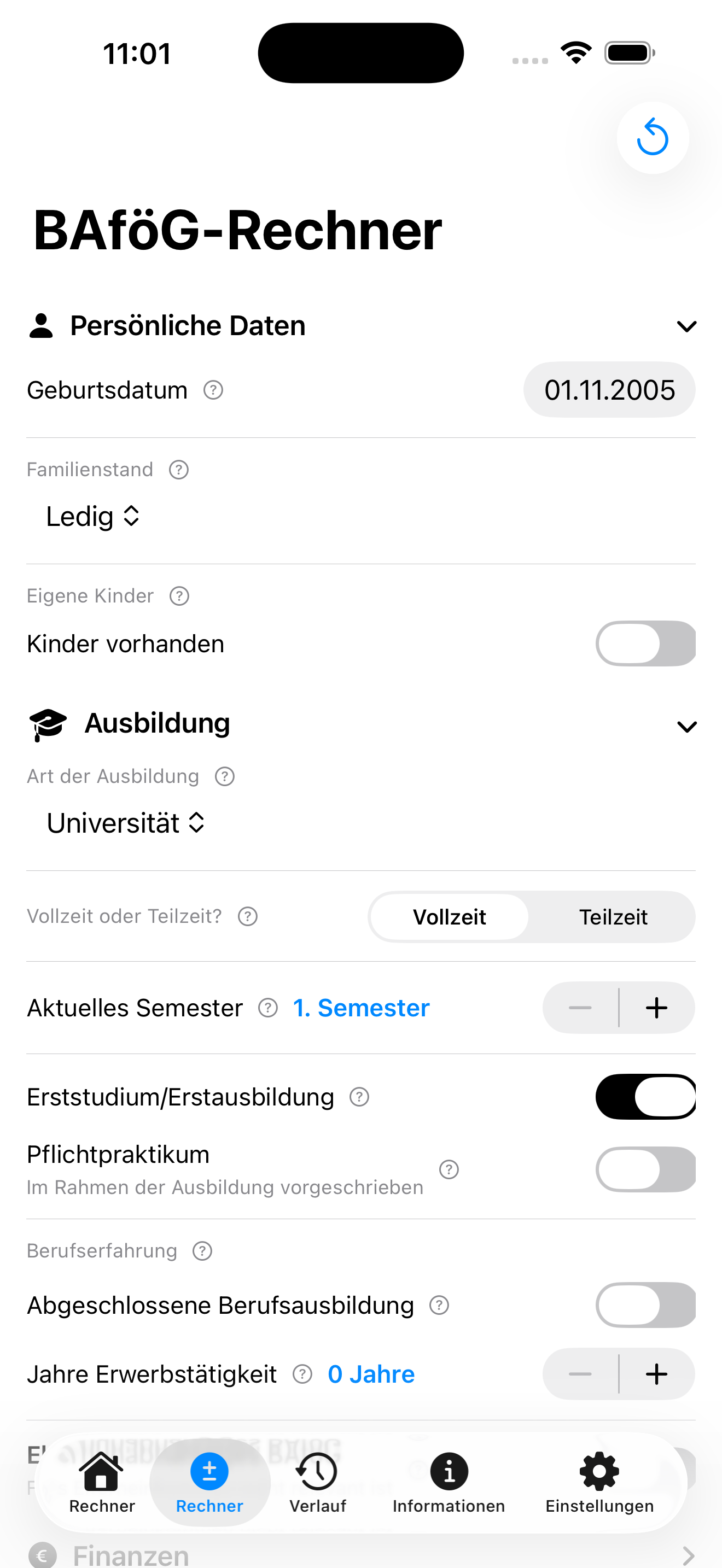Turn on Abgeschlossene Berufsausbildung
The height and width of the screenshot is (1568, 722).
click(645, 1305)
